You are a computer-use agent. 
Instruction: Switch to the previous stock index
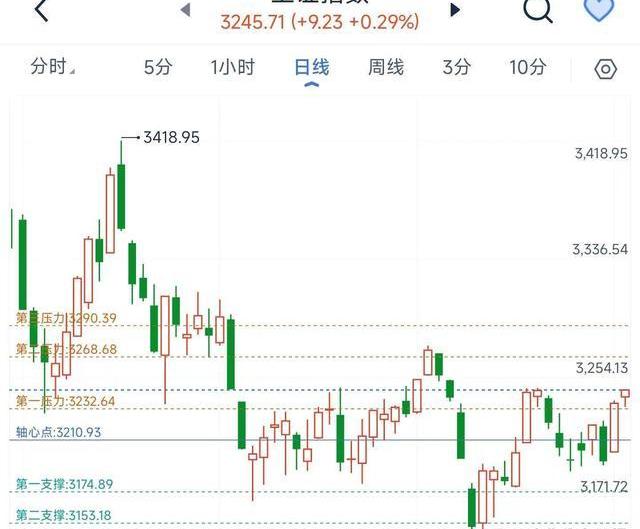(185, 10)
